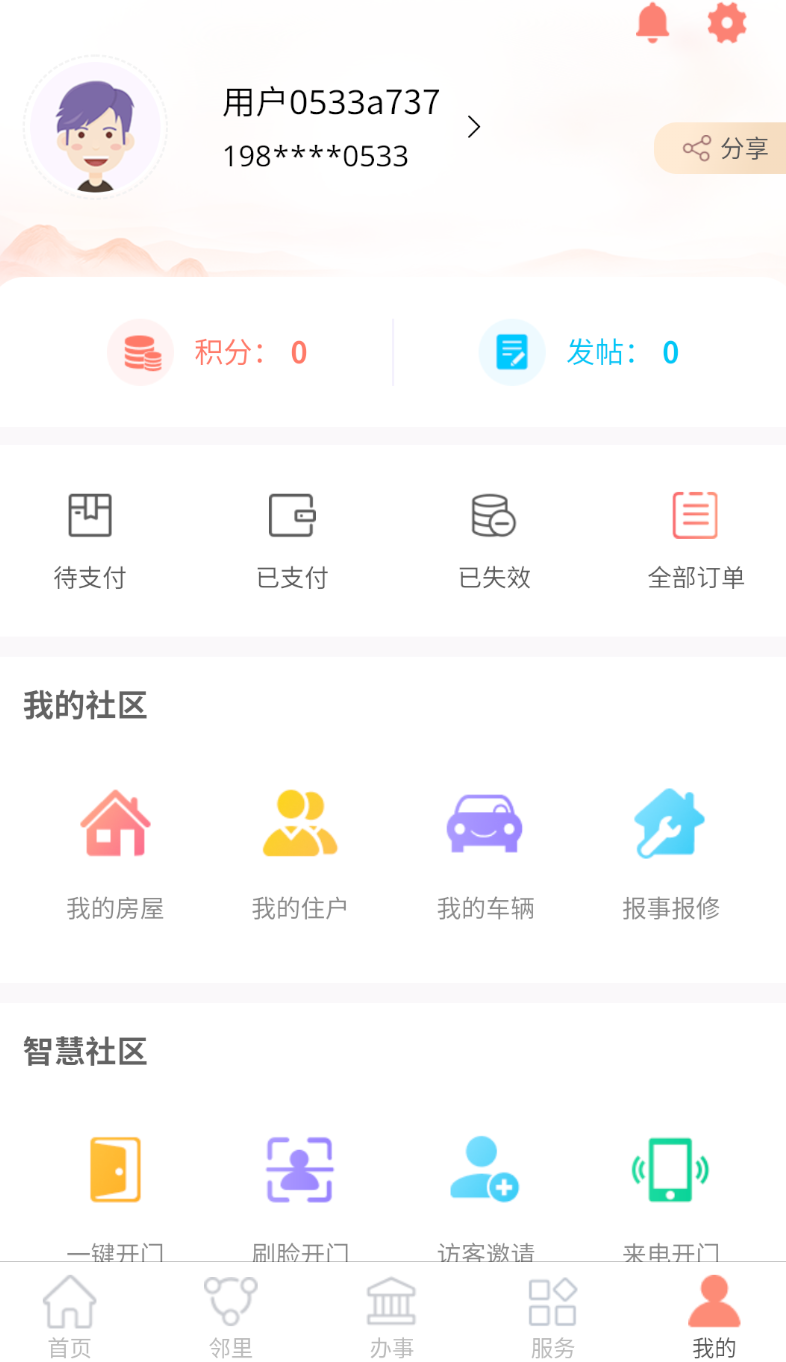Viewport: 786px width, 1362px height.
Task: Select the 待支付 pending payment icon
Action: [89, 515]
